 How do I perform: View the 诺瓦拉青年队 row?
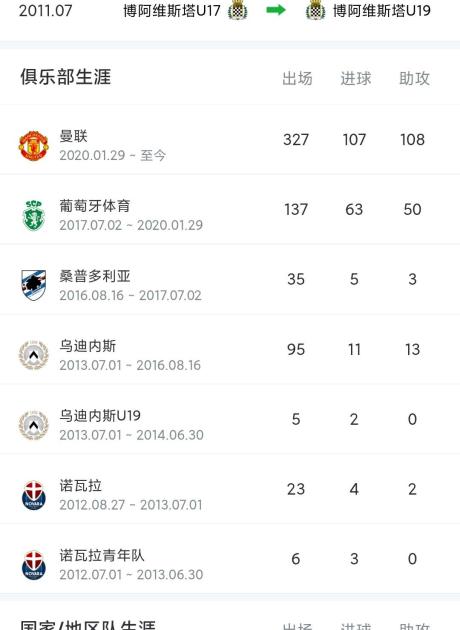click(230, 559)
